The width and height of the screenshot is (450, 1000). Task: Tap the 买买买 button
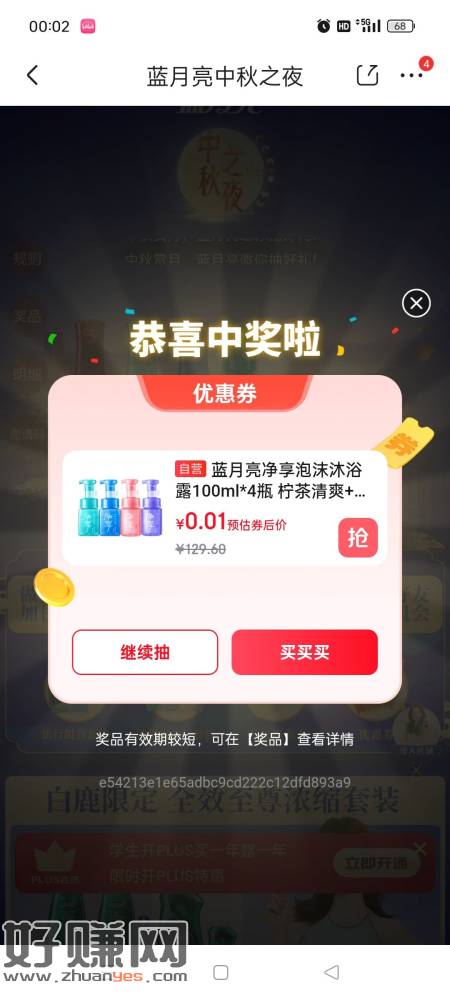pos(305,652)
